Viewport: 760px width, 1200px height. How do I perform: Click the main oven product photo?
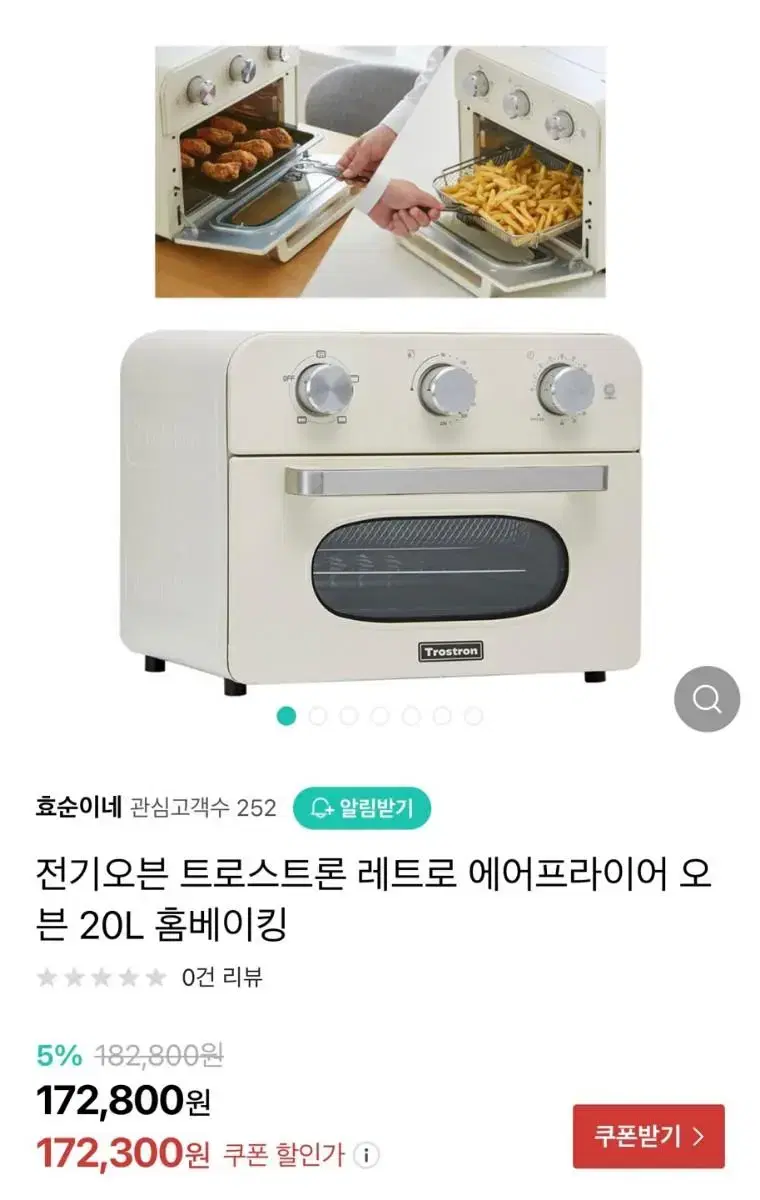point(380,510)
